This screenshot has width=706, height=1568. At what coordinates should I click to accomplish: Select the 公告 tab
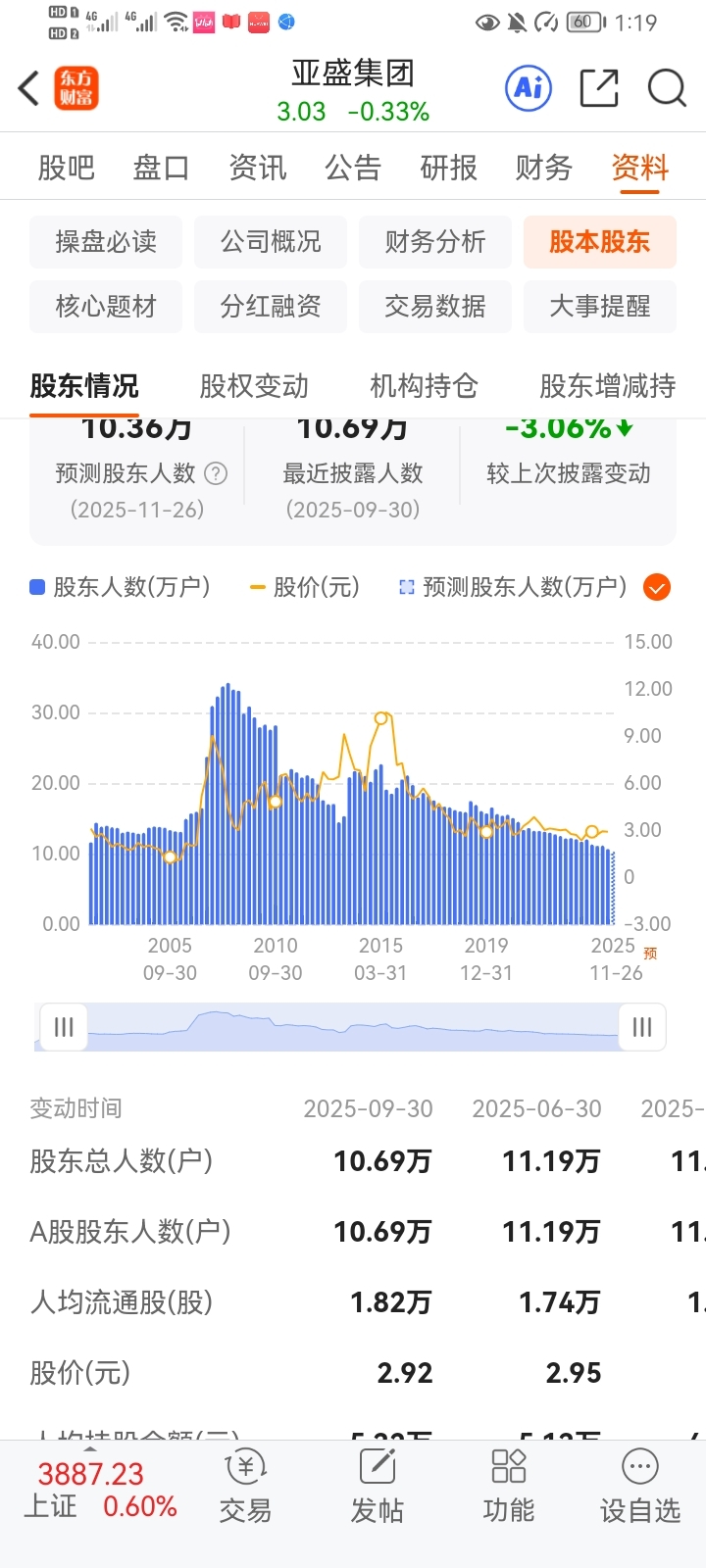tap(352, 168)
